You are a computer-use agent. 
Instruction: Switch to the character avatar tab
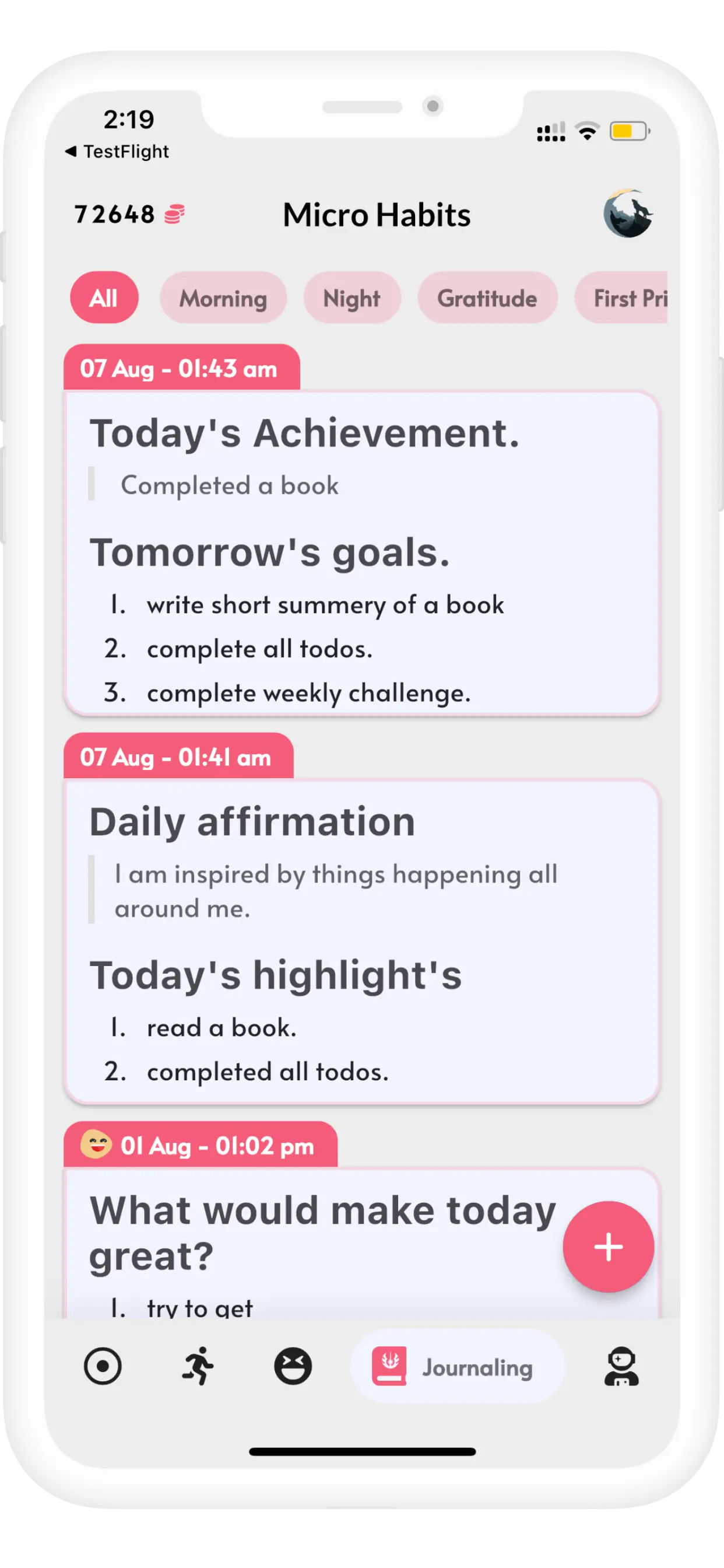tap(621, 1367)
